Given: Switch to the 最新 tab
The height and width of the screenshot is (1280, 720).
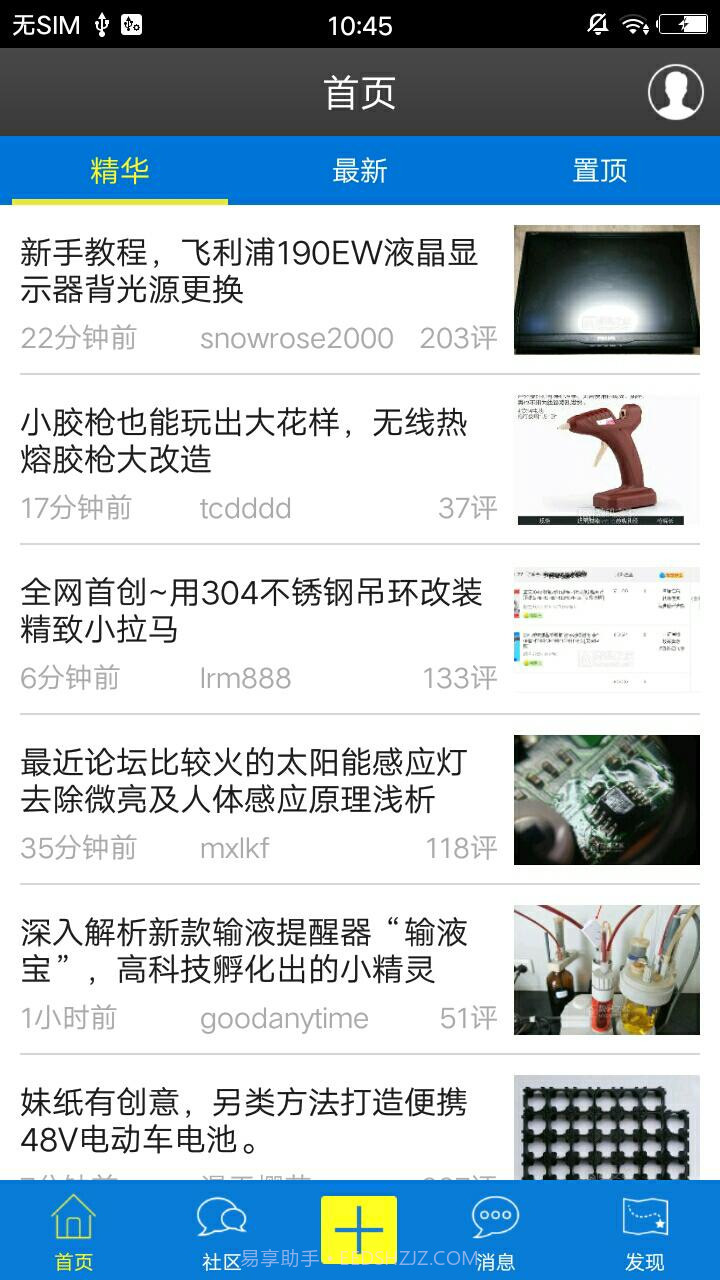Looking at the screenshot, I should pos(362,170).
